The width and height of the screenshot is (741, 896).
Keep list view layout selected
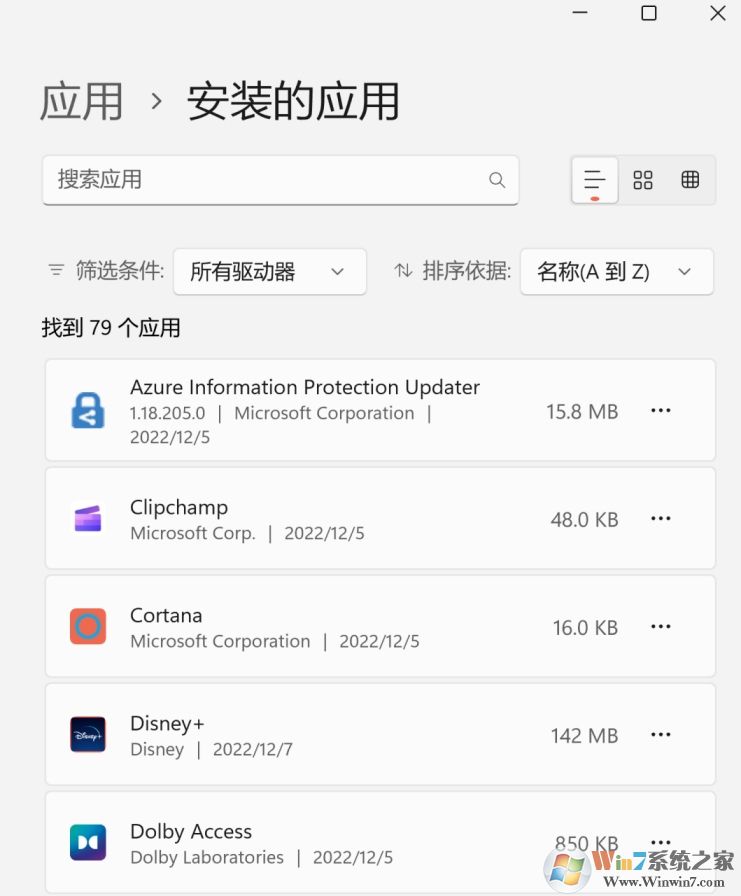pos(594,180)
